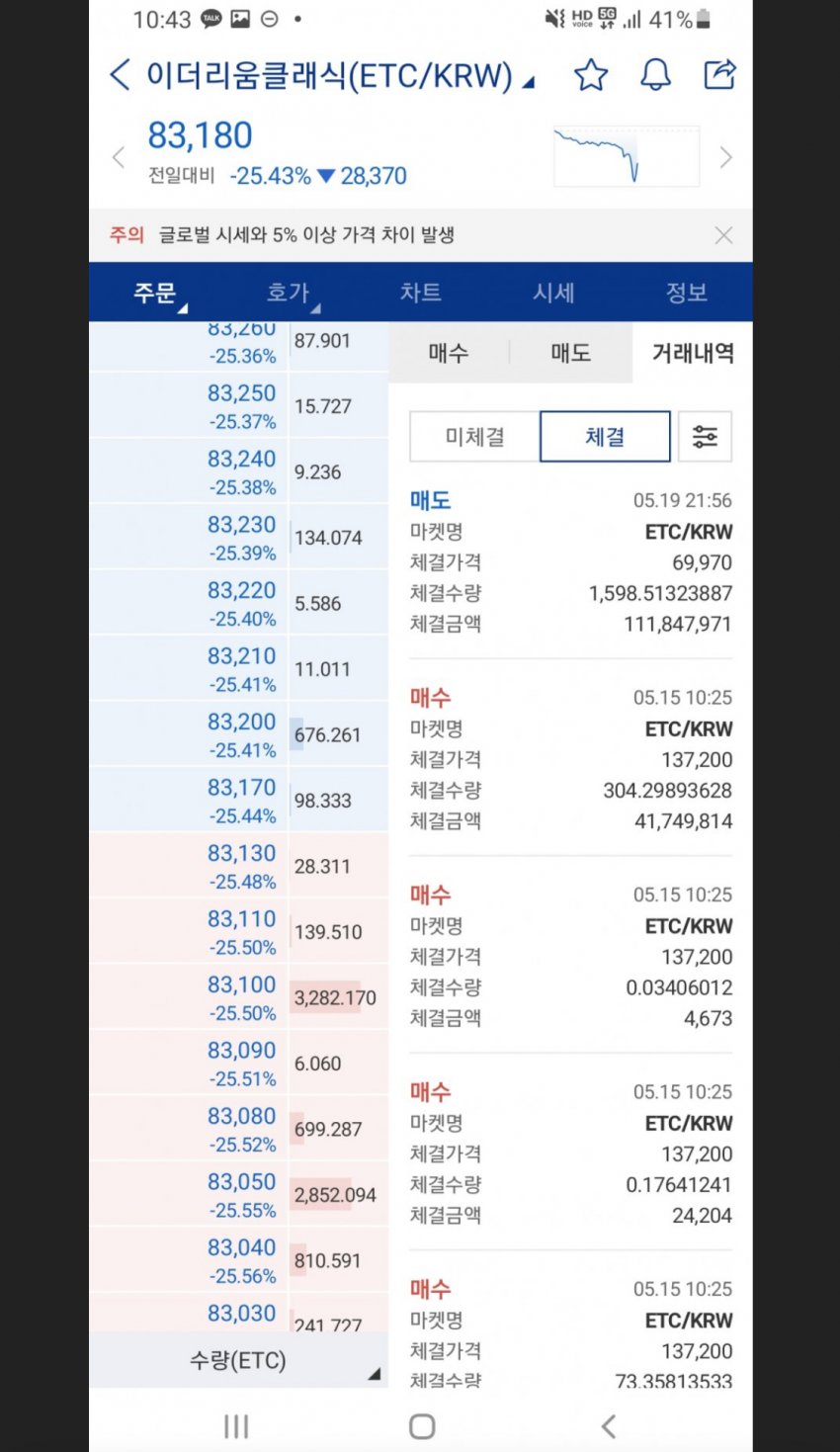The width and height of the screenshot is (840, 1452).
Task: Add ETC/KRW to favorites with the star
Action: pos(591,75)
